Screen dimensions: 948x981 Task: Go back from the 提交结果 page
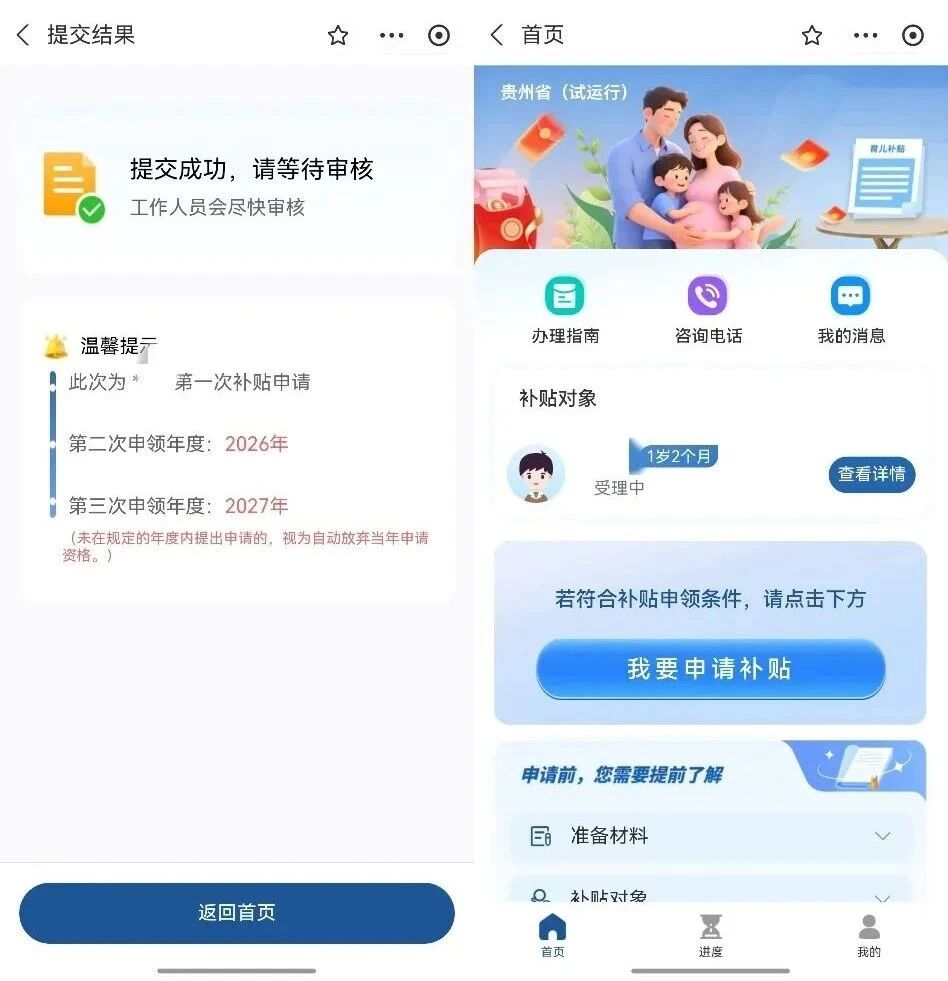(x=24, y=35)
